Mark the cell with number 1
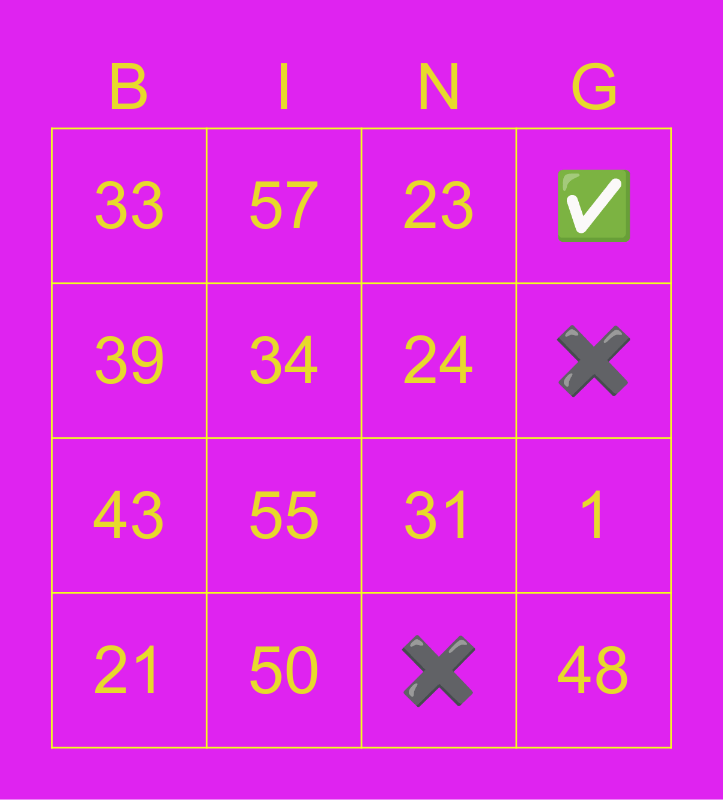 click(x=594, y=515)
